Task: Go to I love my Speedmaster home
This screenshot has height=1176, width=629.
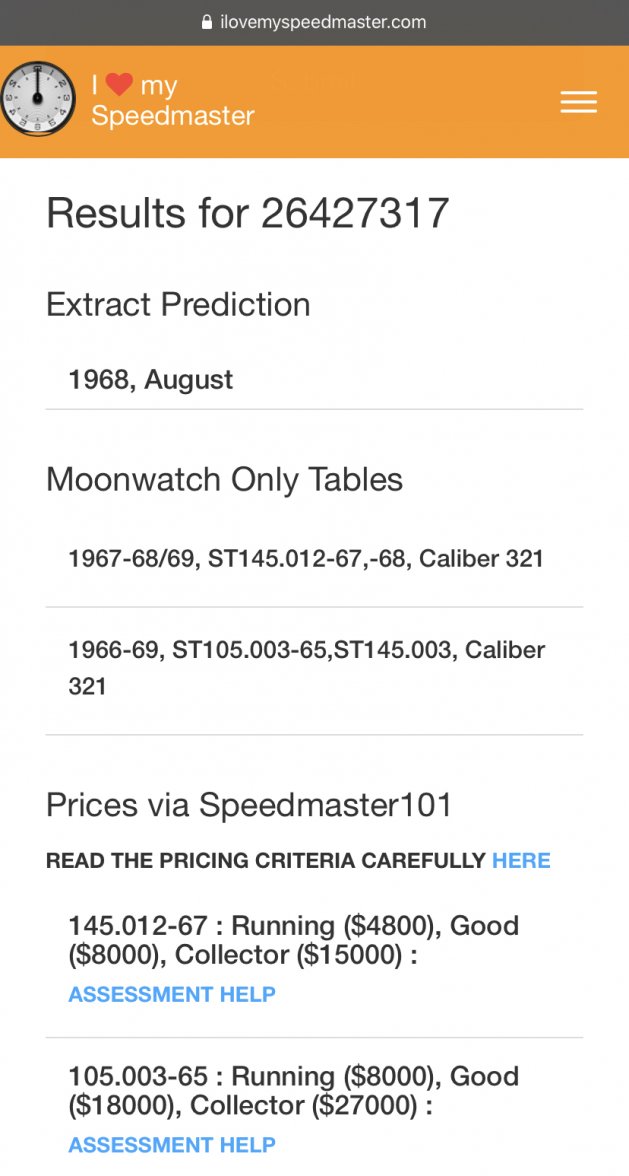Action: pyautogui.click(x=130, y=100)
